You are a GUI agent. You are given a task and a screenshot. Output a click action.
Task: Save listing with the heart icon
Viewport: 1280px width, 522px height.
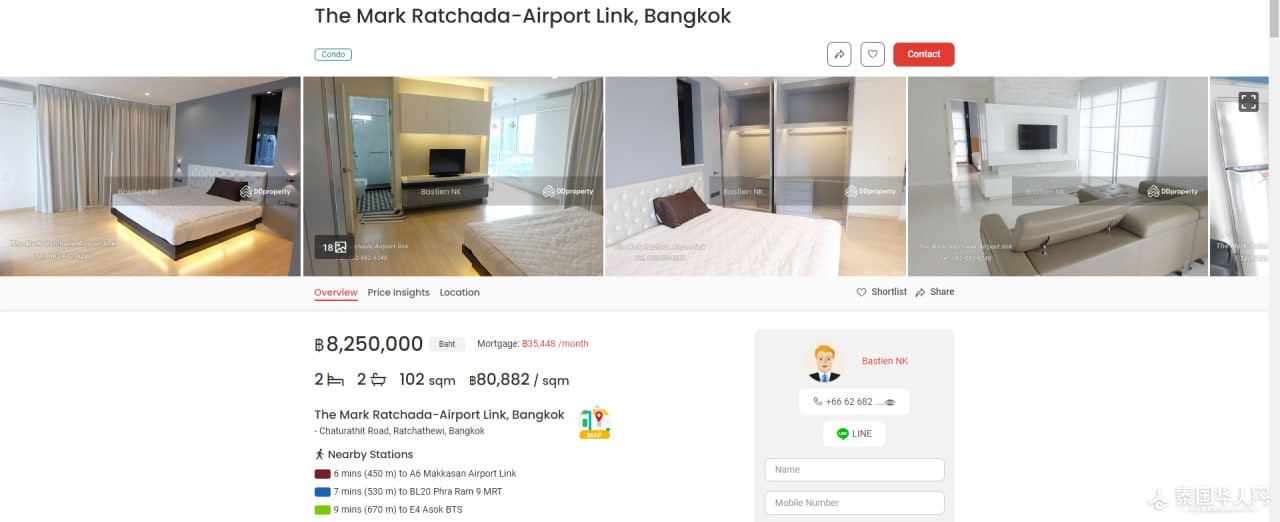coord(872,54)
